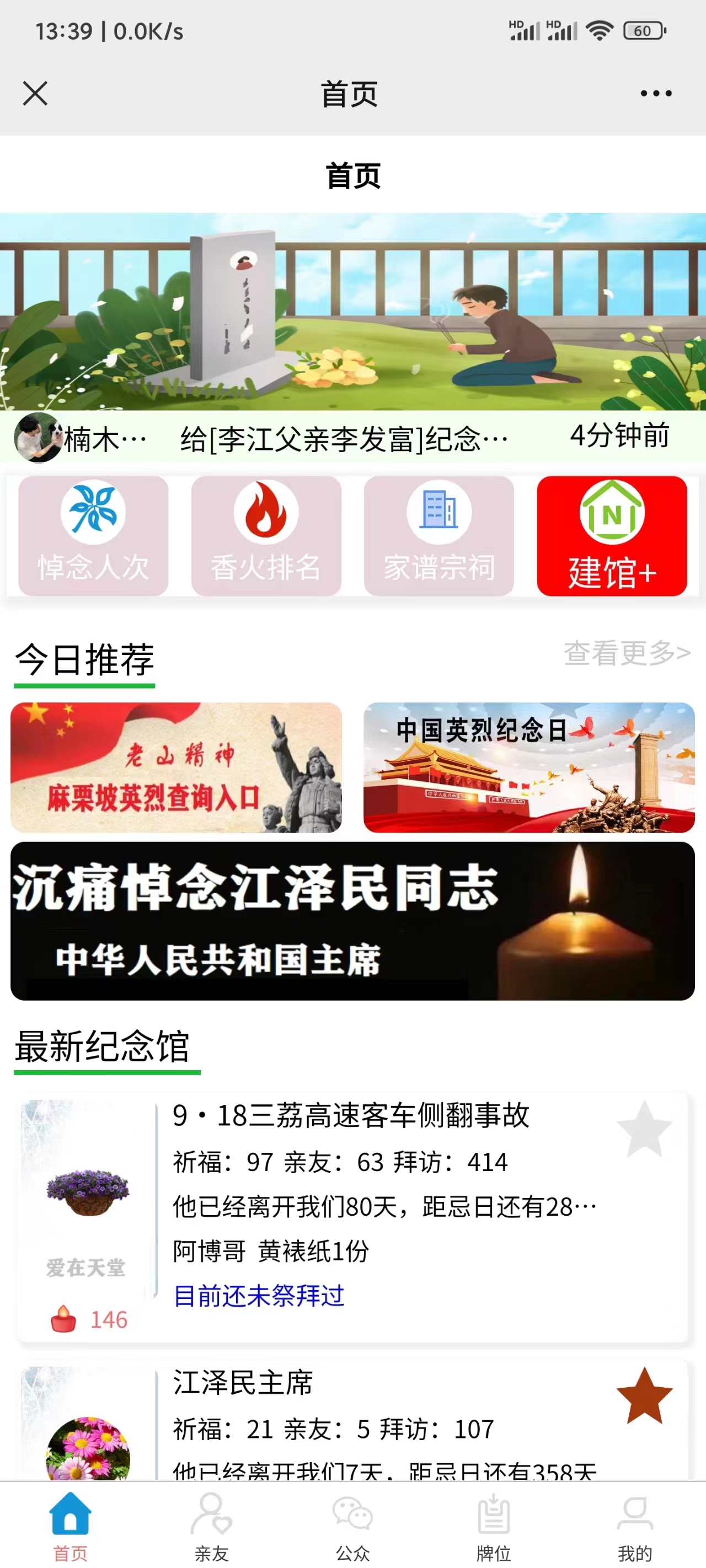706x1568 pixels.
Task: View the 香火排名 incense ranking
Action: (x=266, y=536)
